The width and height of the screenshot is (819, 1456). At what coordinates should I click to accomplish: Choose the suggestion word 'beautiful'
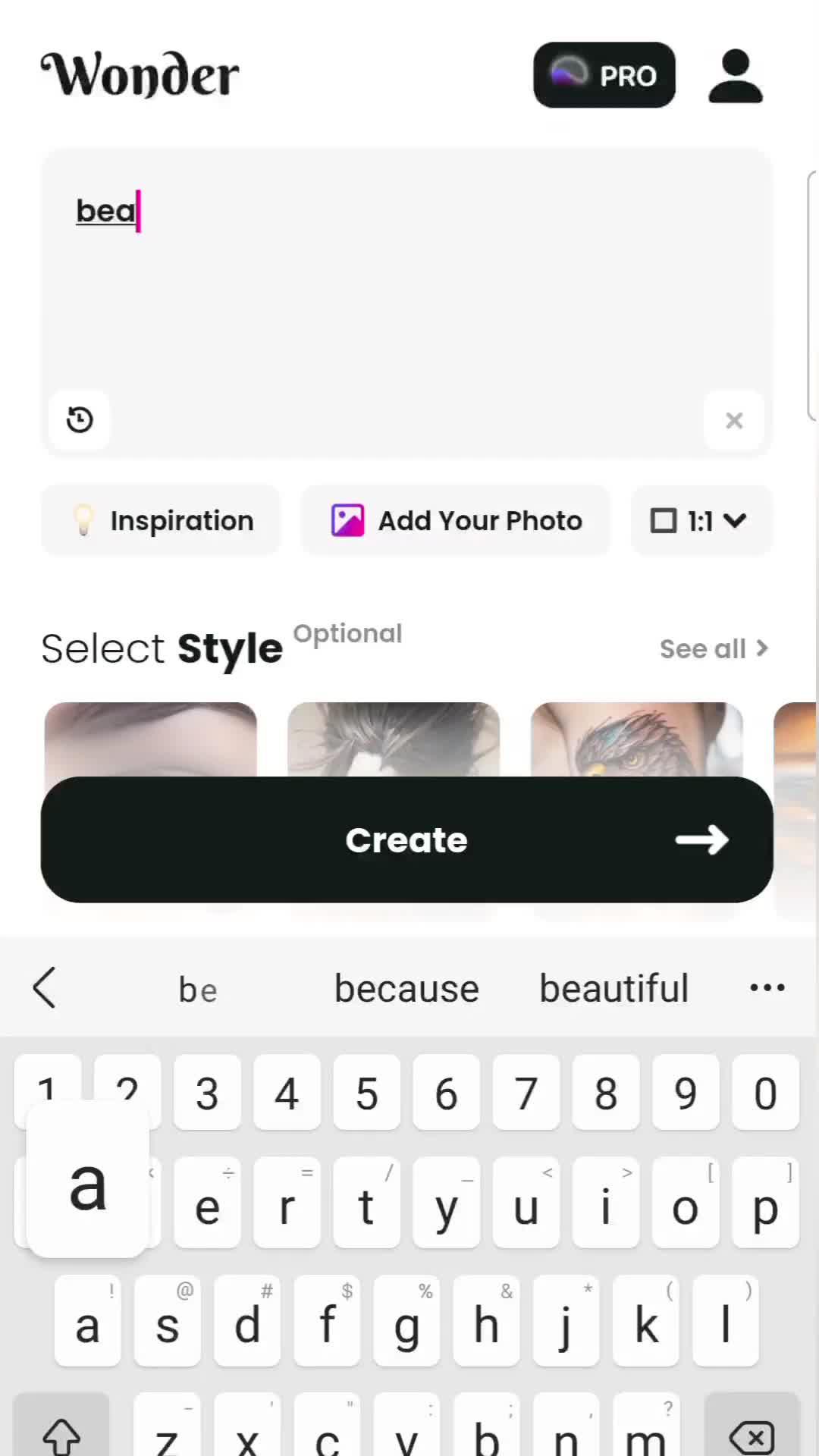click(613, 987)
